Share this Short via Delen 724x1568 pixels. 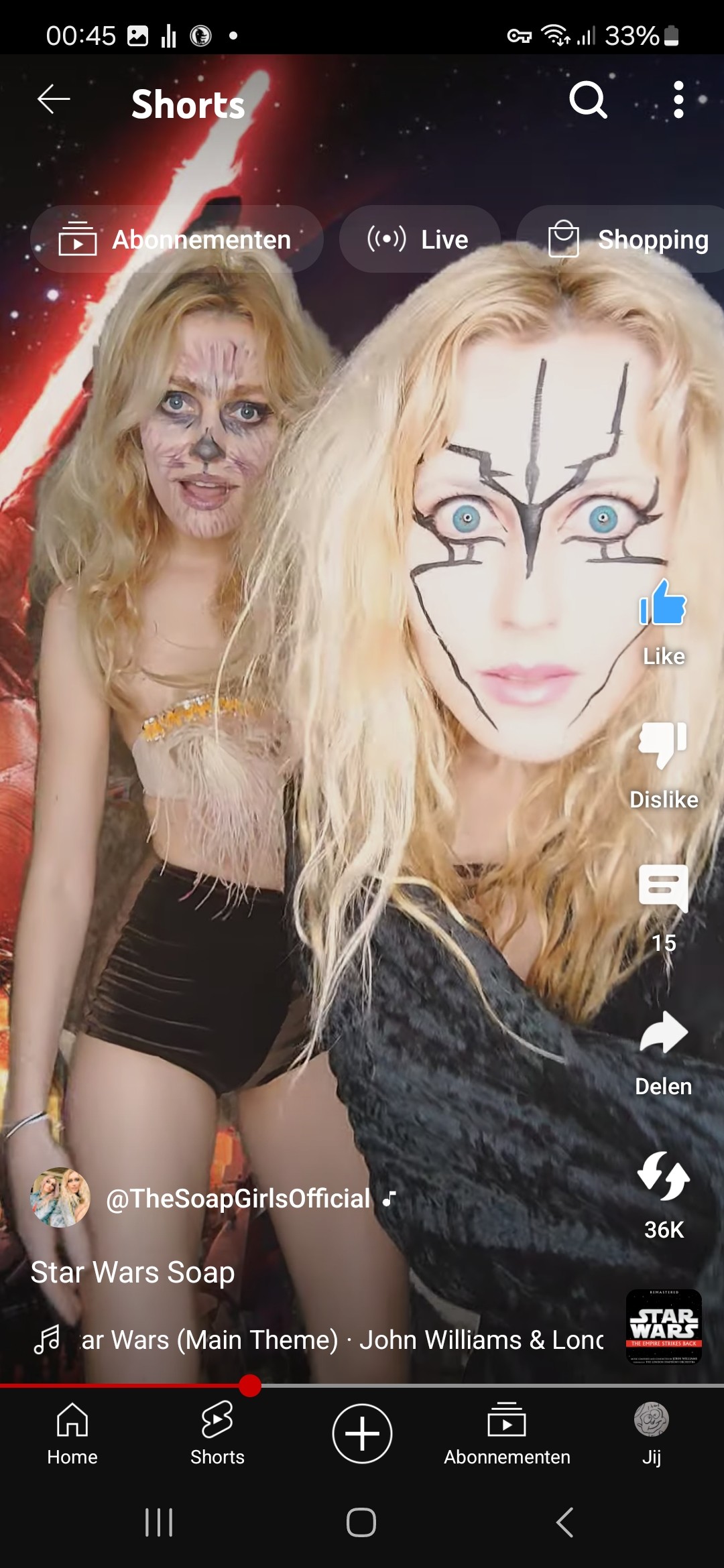pos(663,1033)
